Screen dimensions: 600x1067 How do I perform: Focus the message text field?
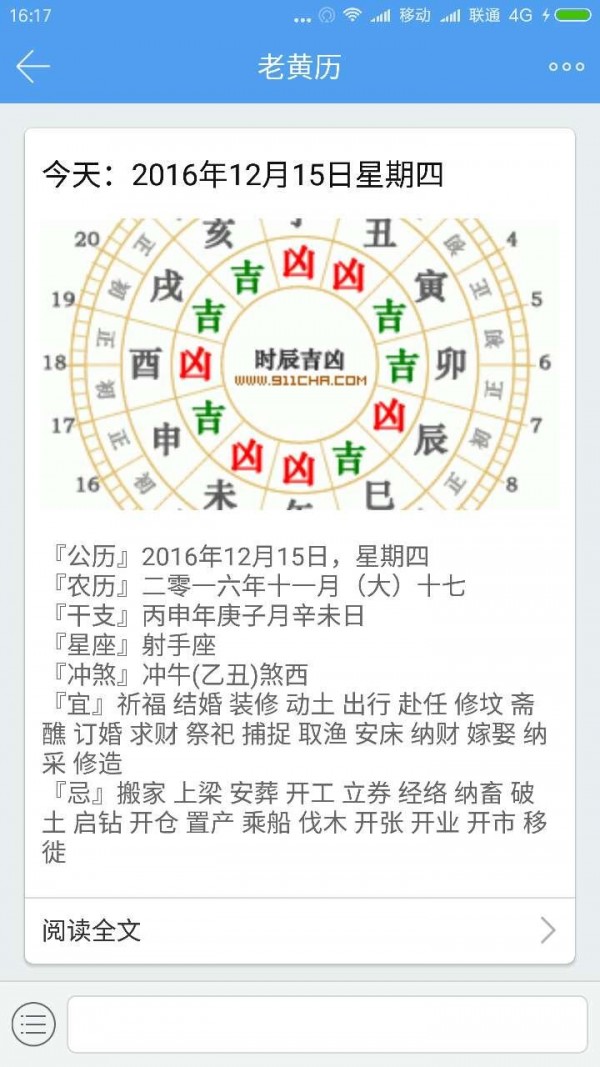point(327,1024)
